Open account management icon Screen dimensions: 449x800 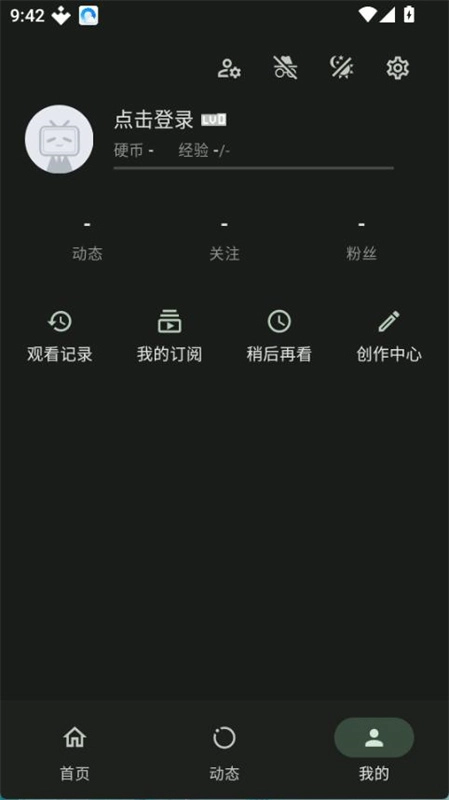tap(229, 68)
